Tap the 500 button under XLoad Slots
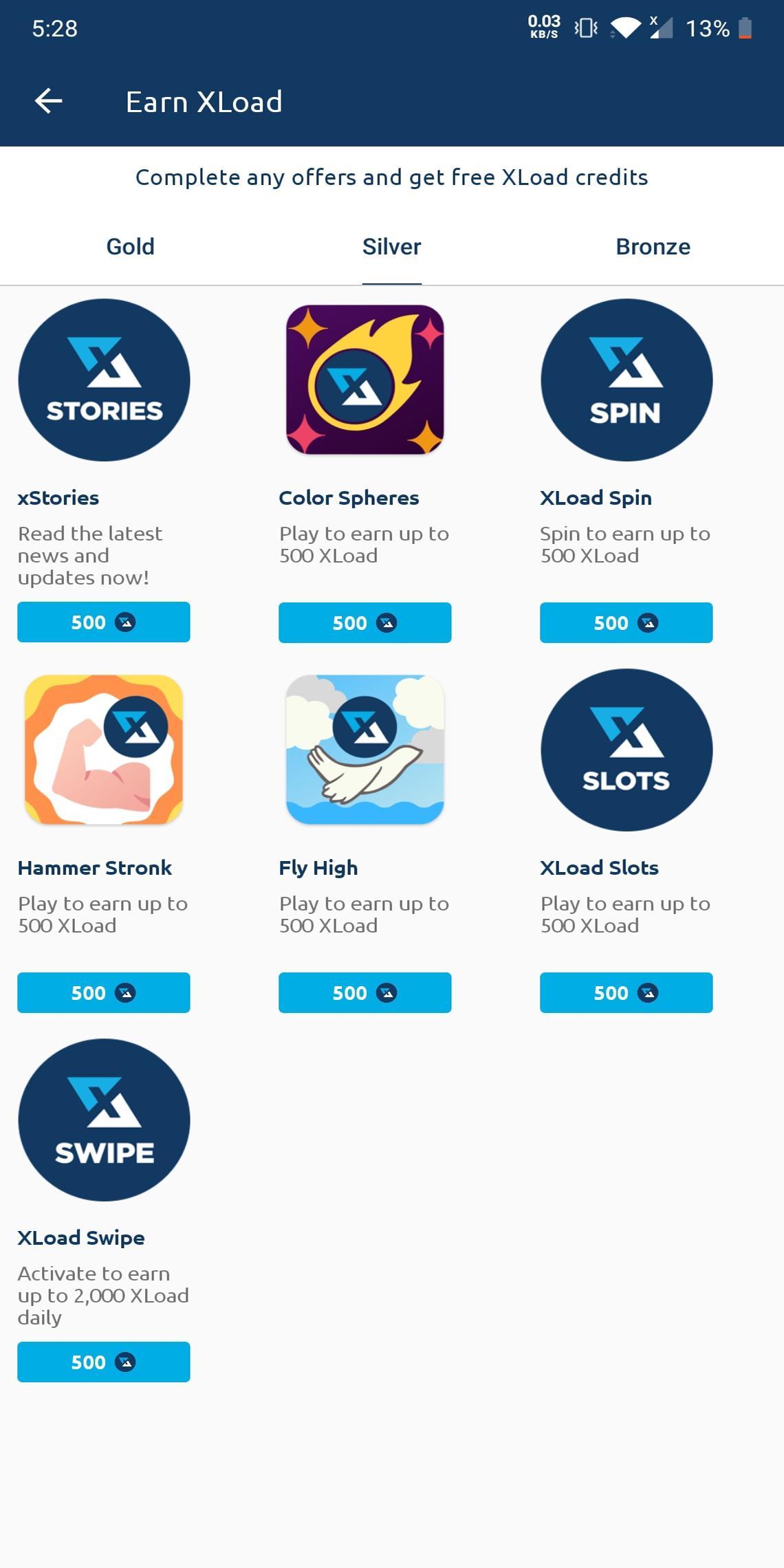 [627, 992]
